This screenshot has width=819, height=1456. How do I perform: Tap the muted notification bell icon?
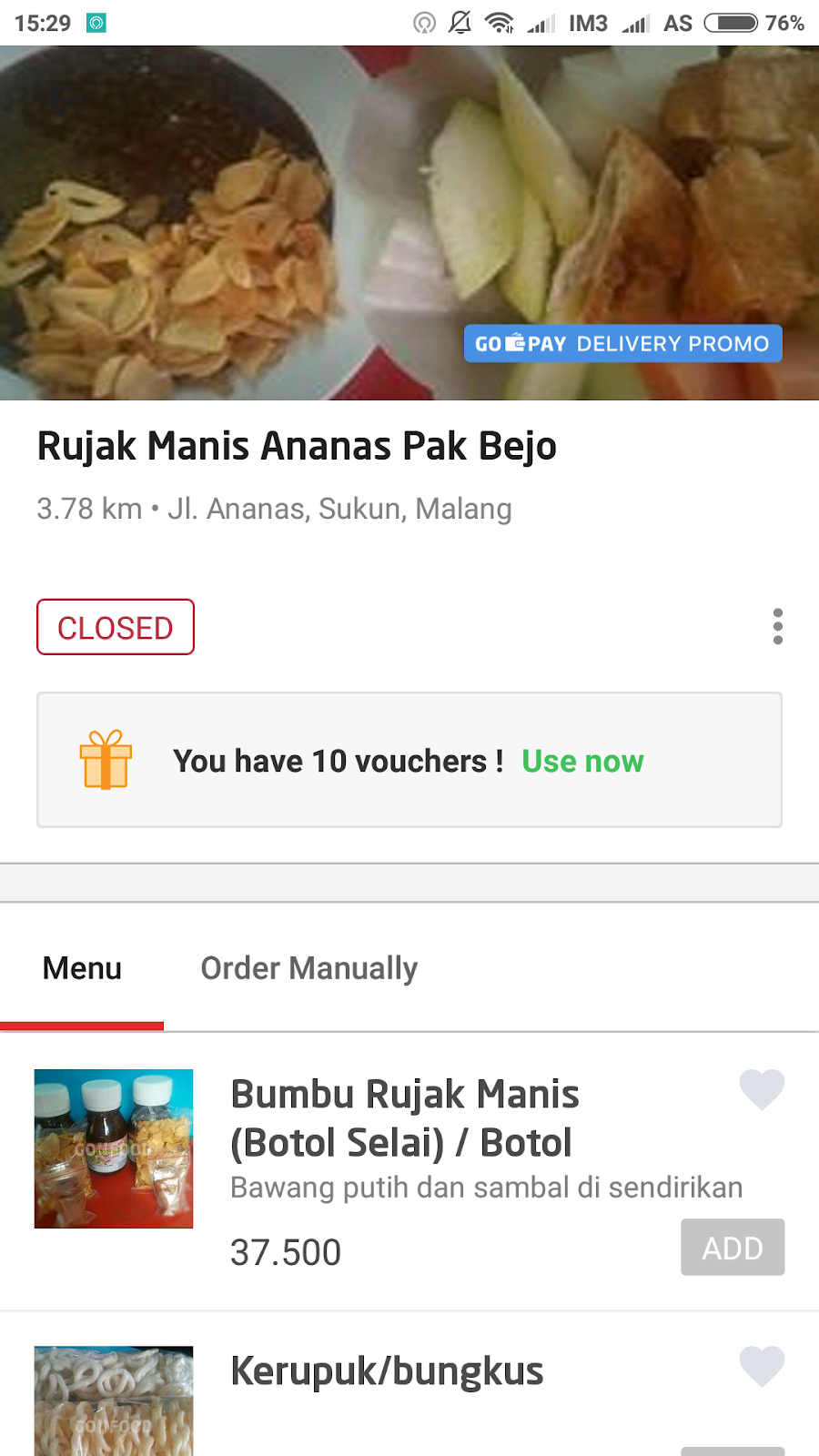[x=460, y=23]
